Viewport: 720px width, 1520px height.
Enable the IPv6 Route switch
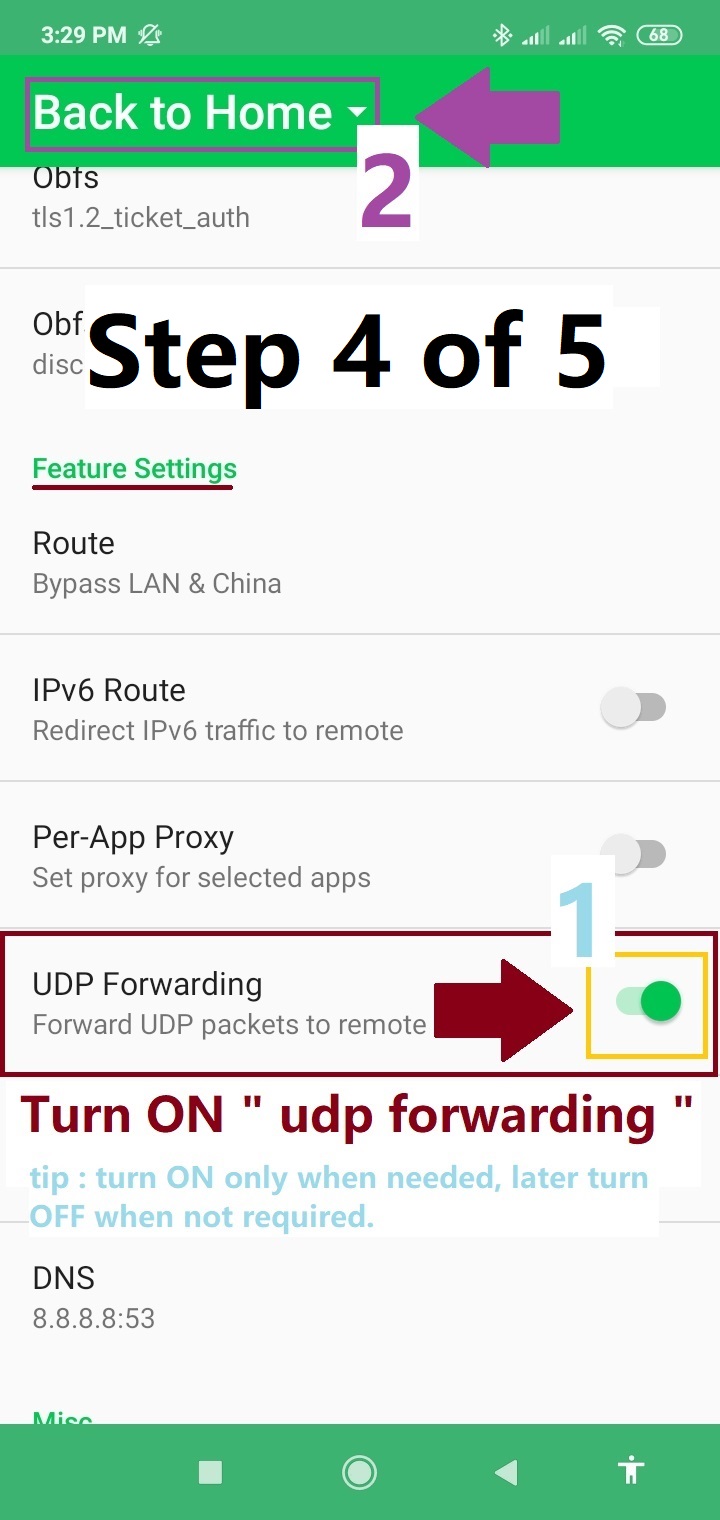[633, 708]
